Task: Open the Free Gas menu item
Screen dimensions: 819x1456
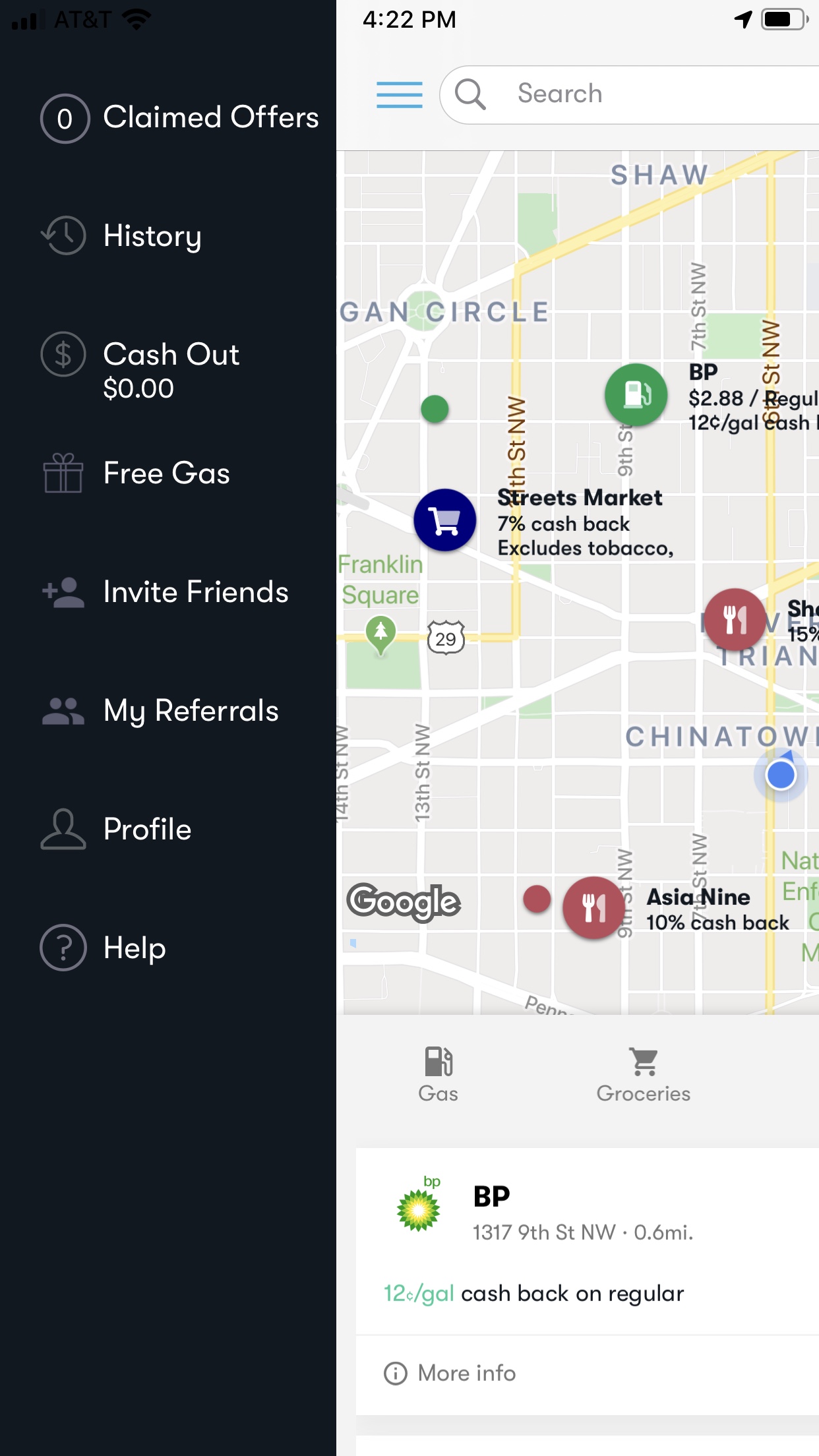Action: [136, 473]
